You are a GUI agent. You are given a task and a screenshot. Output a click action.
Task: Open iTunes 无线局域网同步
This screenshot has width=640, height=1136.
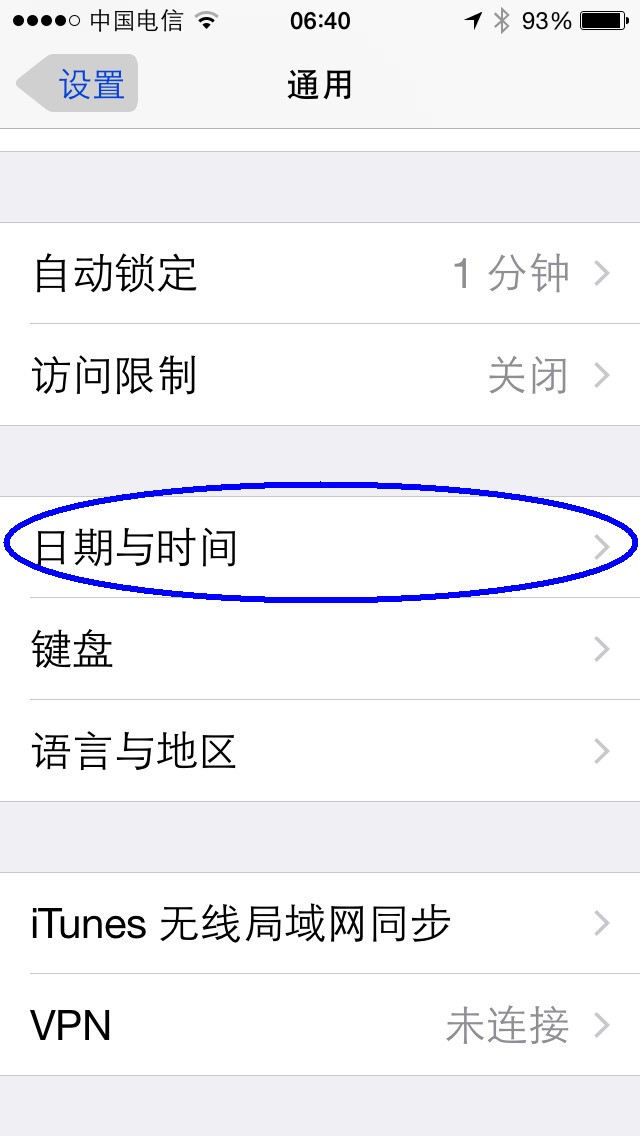(x=320, y=923)
